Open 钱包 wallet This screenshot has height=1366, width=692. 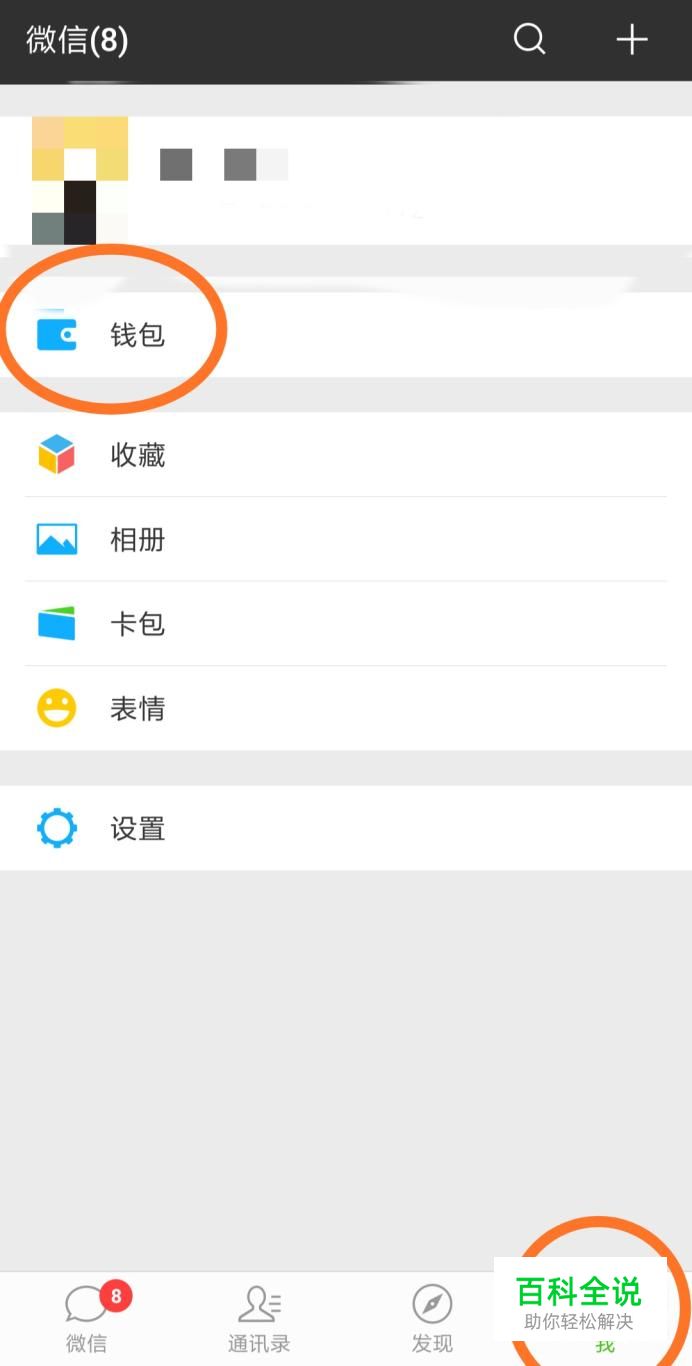137,335
